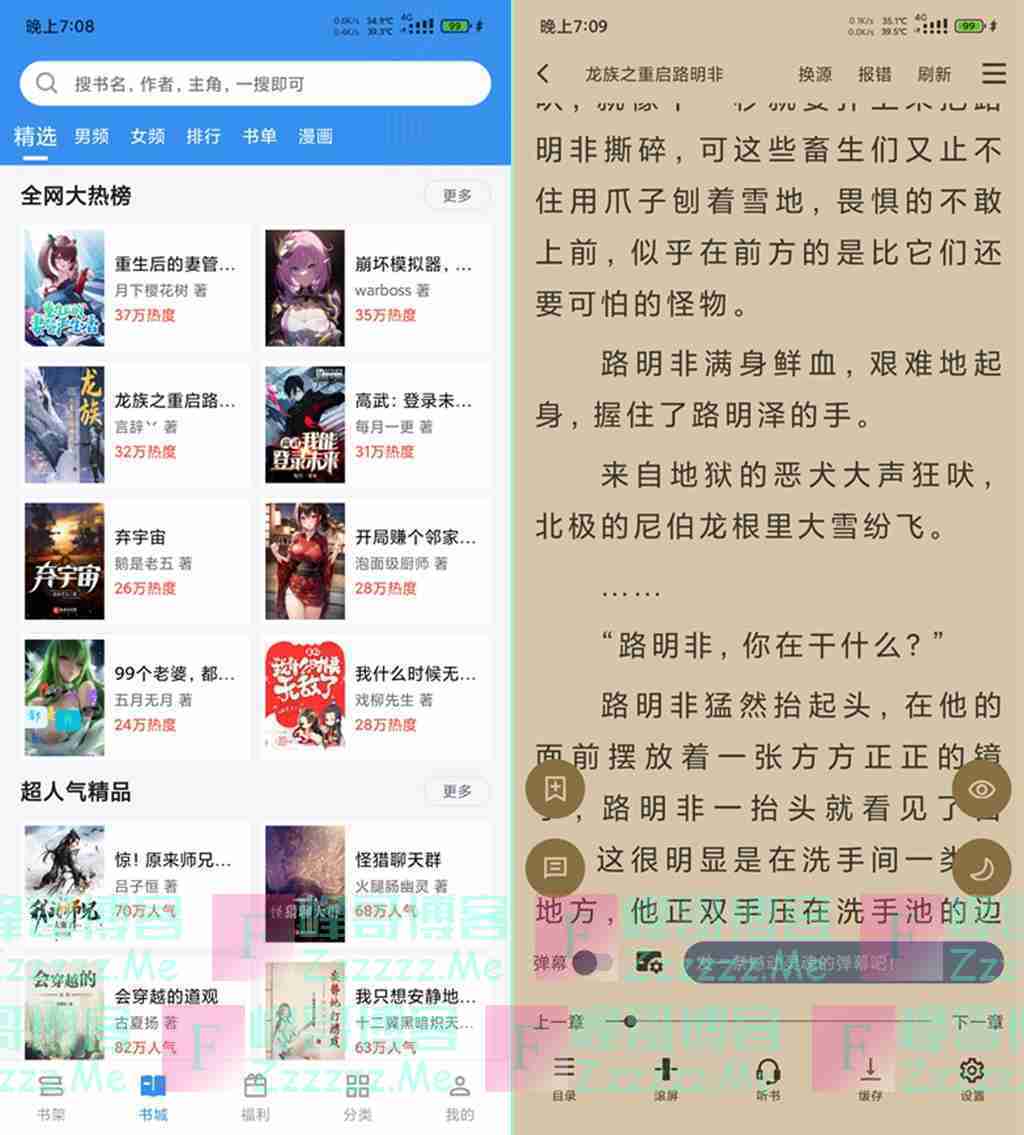This screenshot has height=1135, width=1024.
Task: Open reader 设置
Action: (972, 1078)
